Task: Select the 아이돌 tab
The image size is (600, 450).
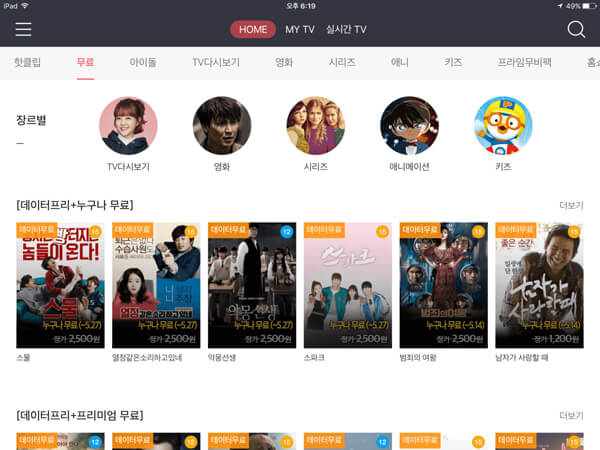Action: pos(143,62)
